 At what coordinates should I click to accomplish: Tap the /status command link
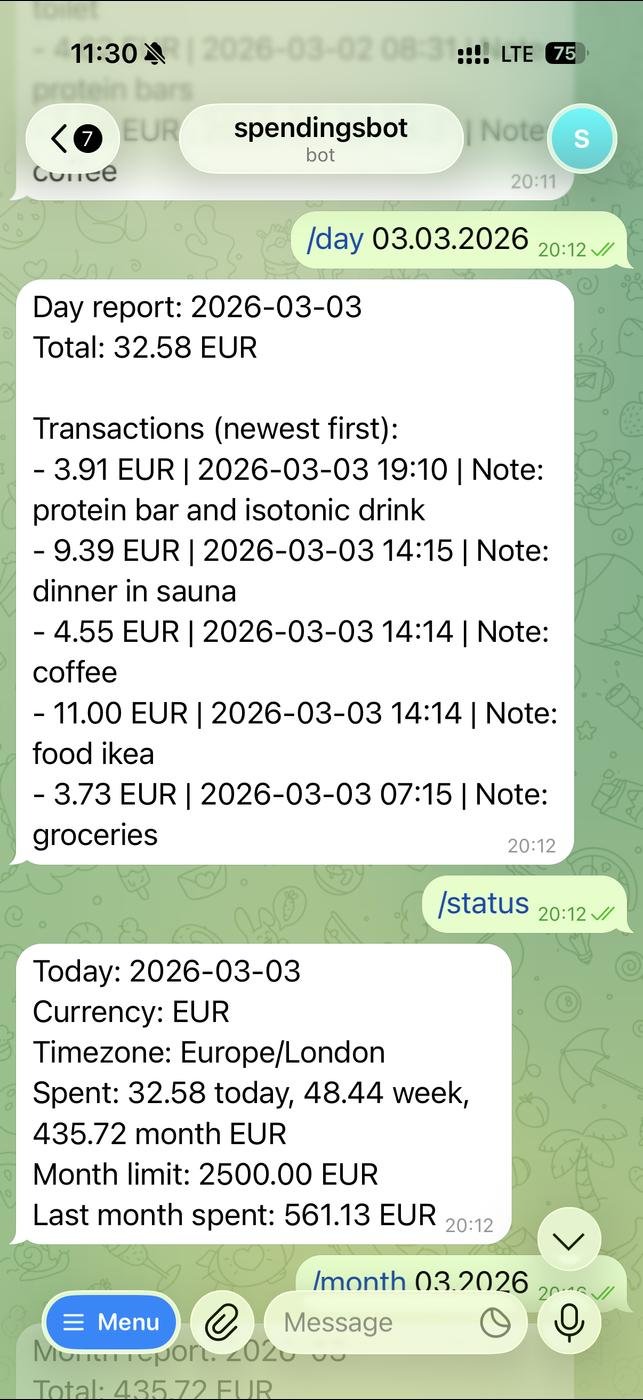tap(483, 903)
